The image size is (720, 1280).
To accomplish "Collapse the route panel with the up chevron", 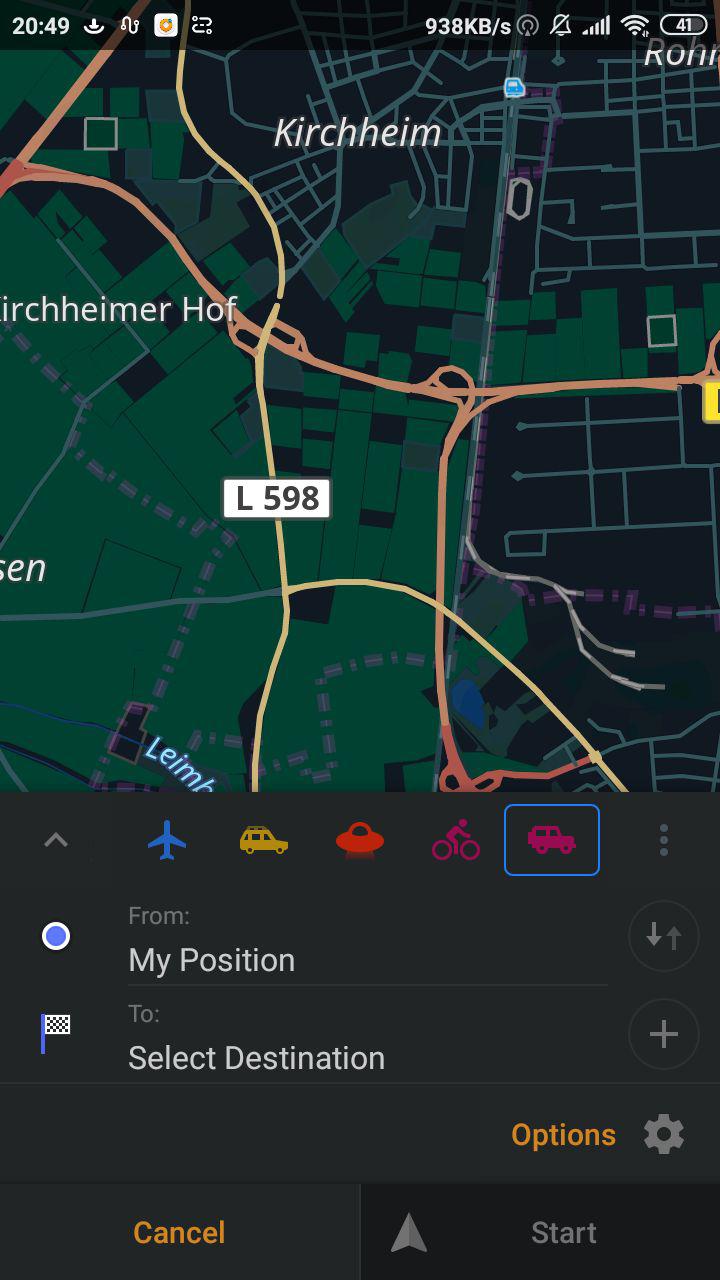I will [x=56, y=841].
